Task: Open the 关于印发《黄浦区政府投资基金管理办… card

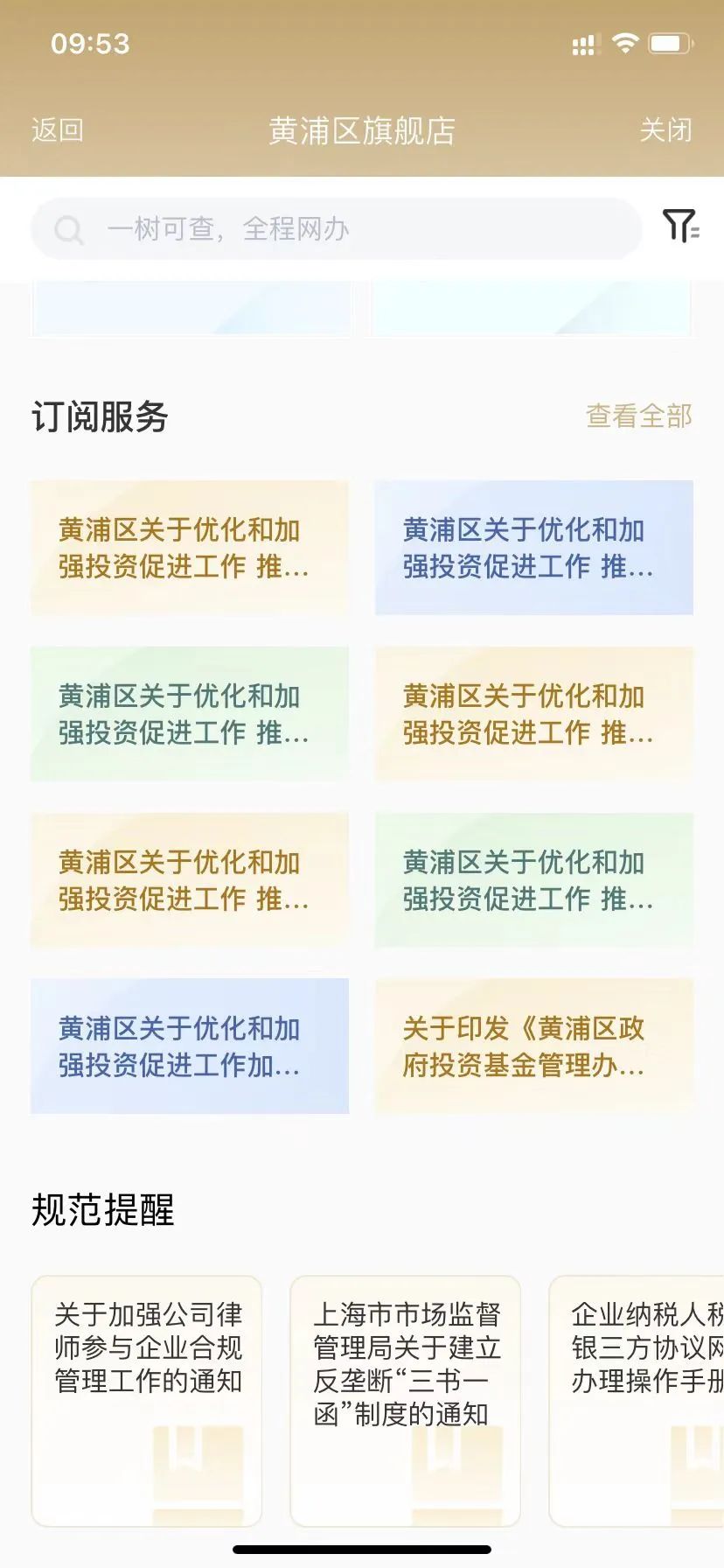Action: point(533,1046)
